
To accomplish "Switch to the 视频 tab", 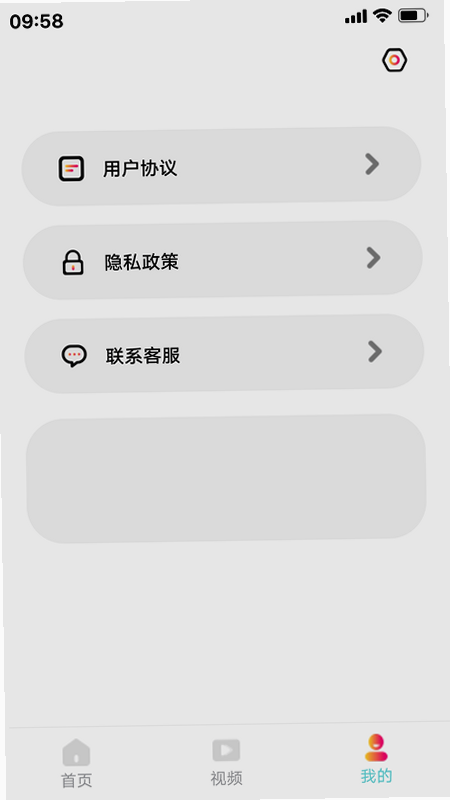I will point(226,762).
